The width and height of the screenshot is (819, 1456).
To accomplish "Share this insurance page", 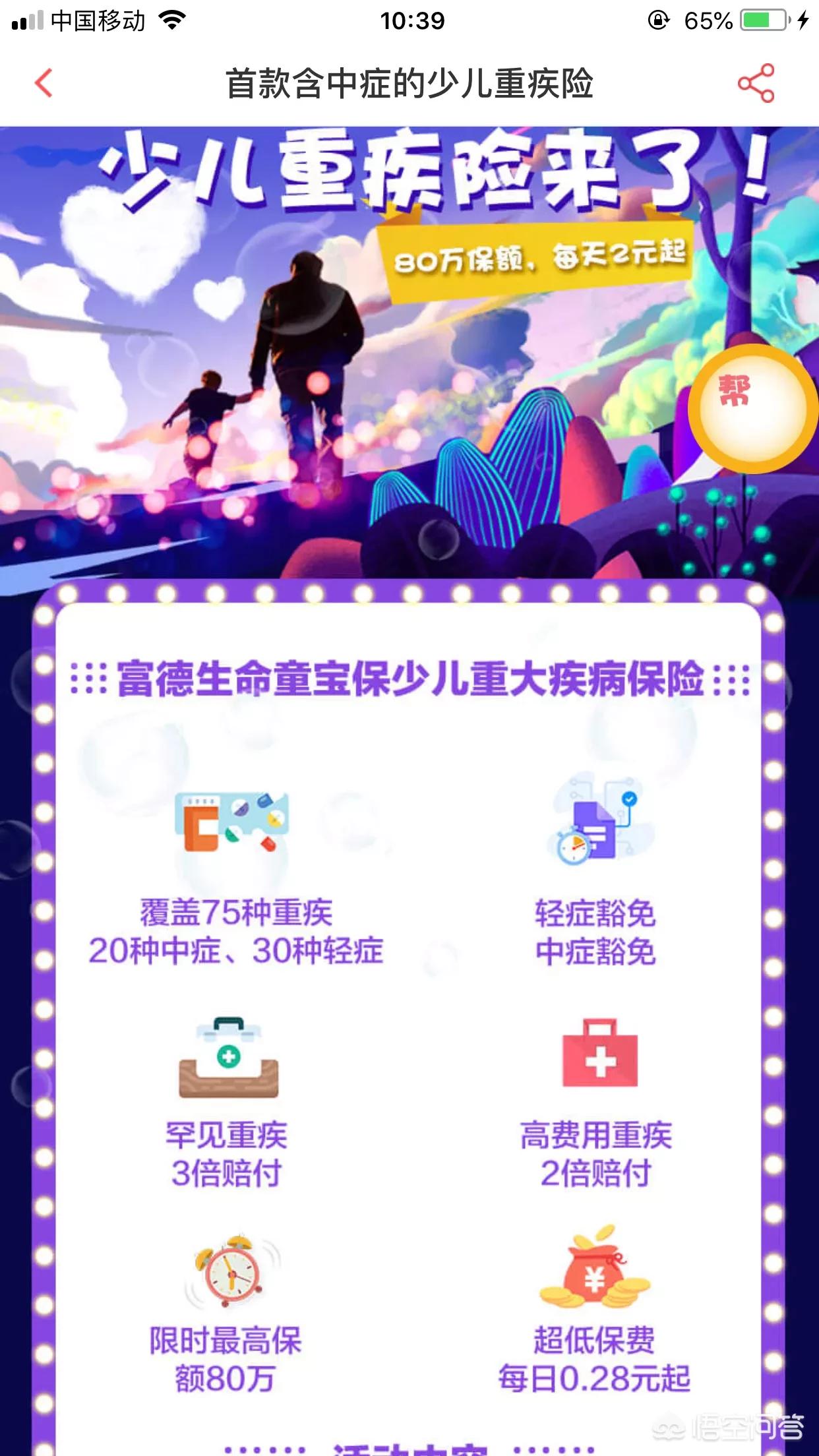I will pyautogui.click(x=756, y=83).
